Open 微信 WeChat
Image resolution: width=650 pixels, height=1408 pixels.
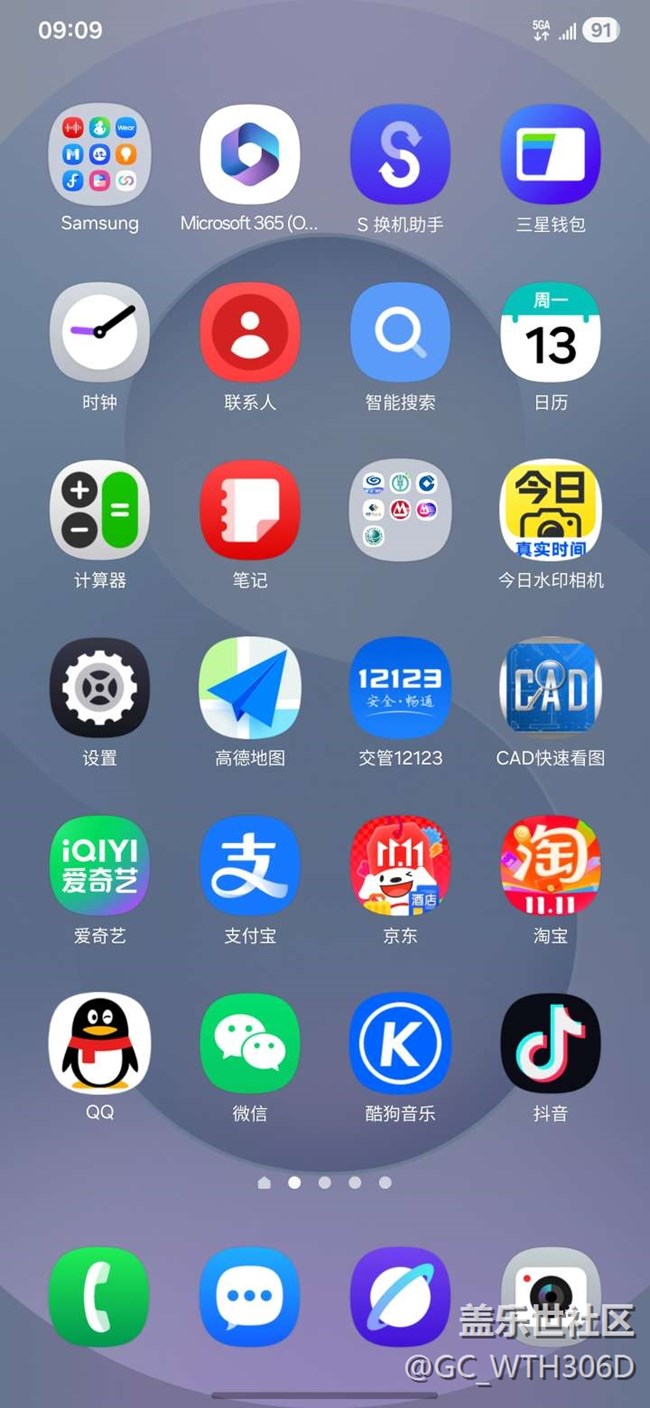(250, 1044)
